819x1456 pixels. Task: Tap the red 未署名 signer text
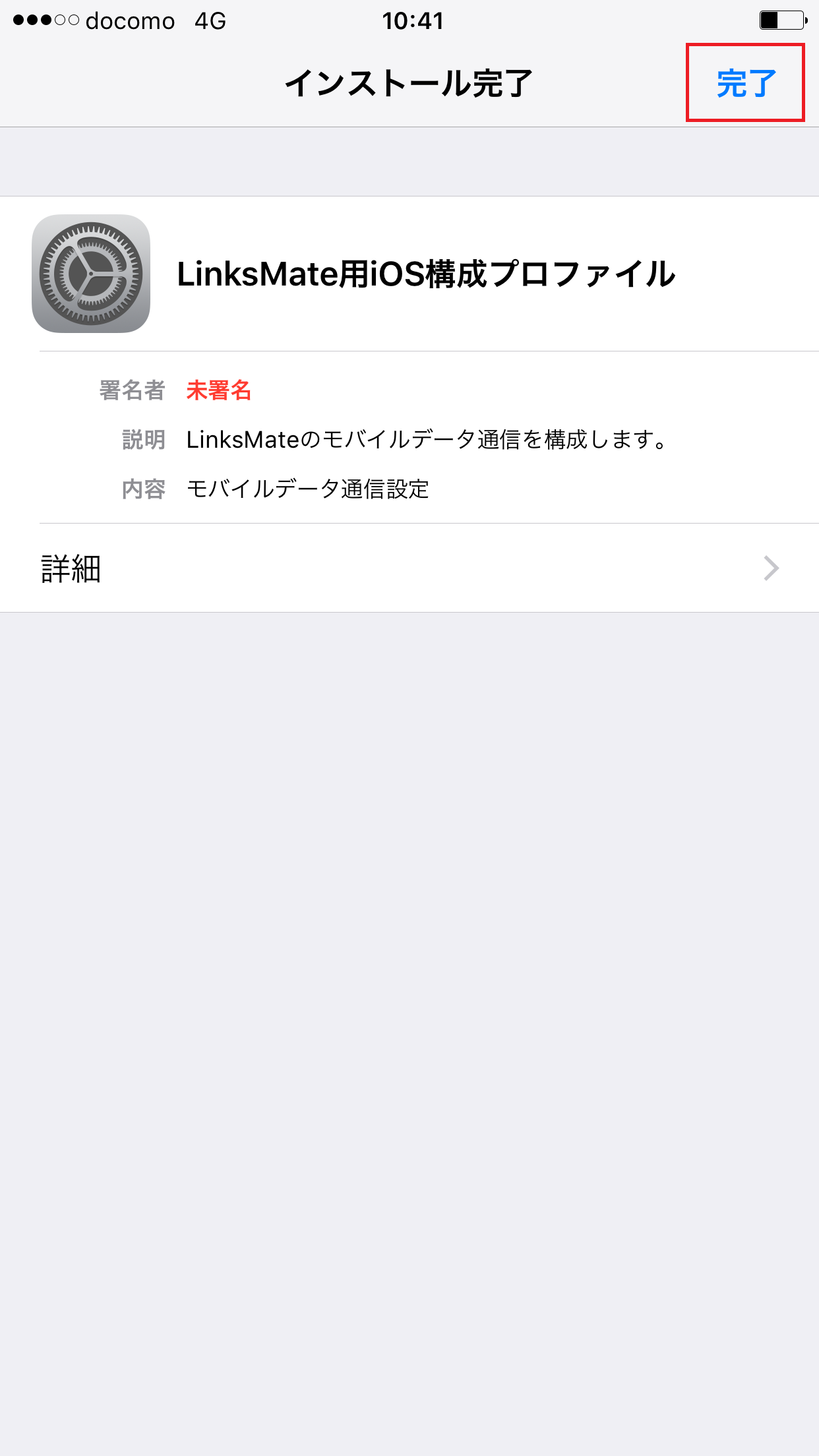(220, 390)
